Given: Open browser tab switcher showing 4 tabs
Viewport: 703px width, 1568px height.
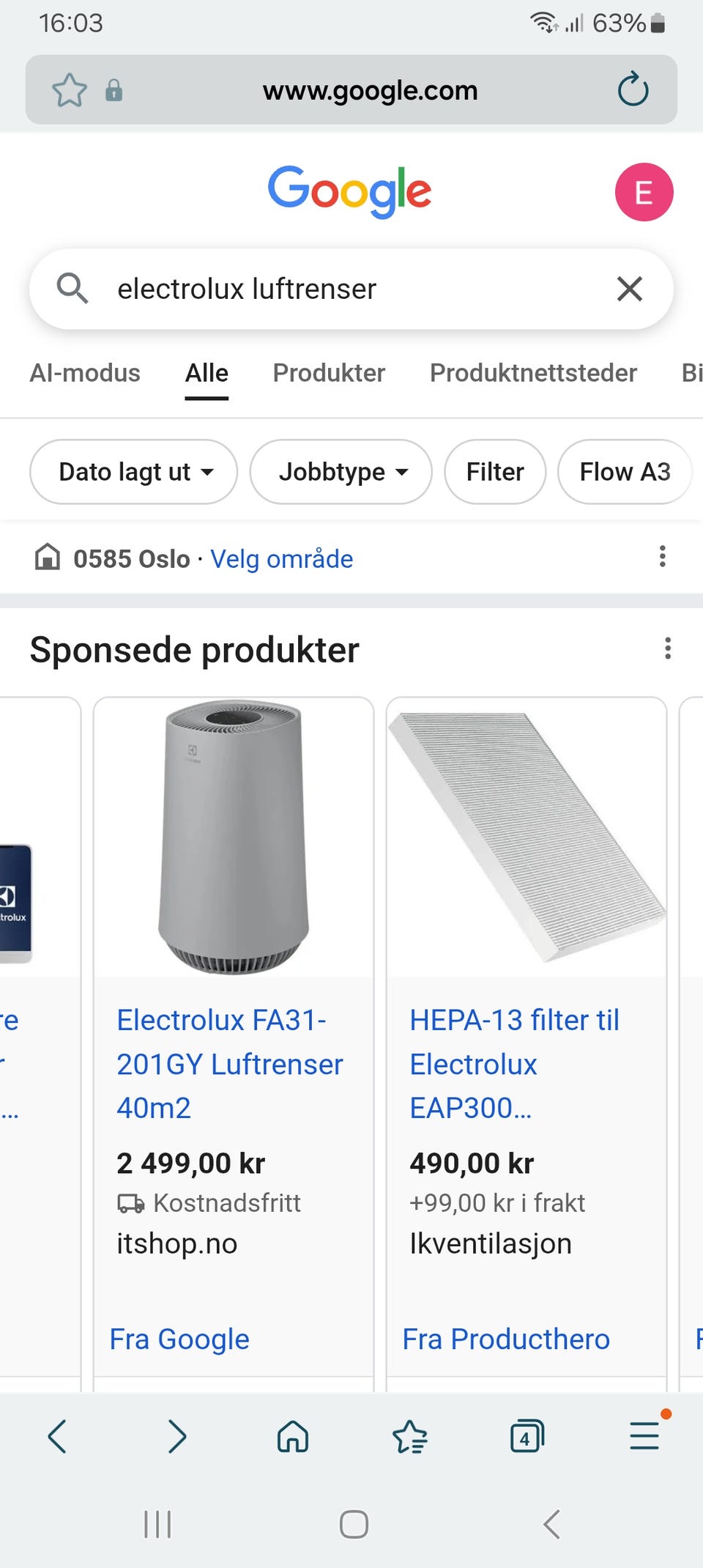Looking at the screenshot, I should point(527,1436).
